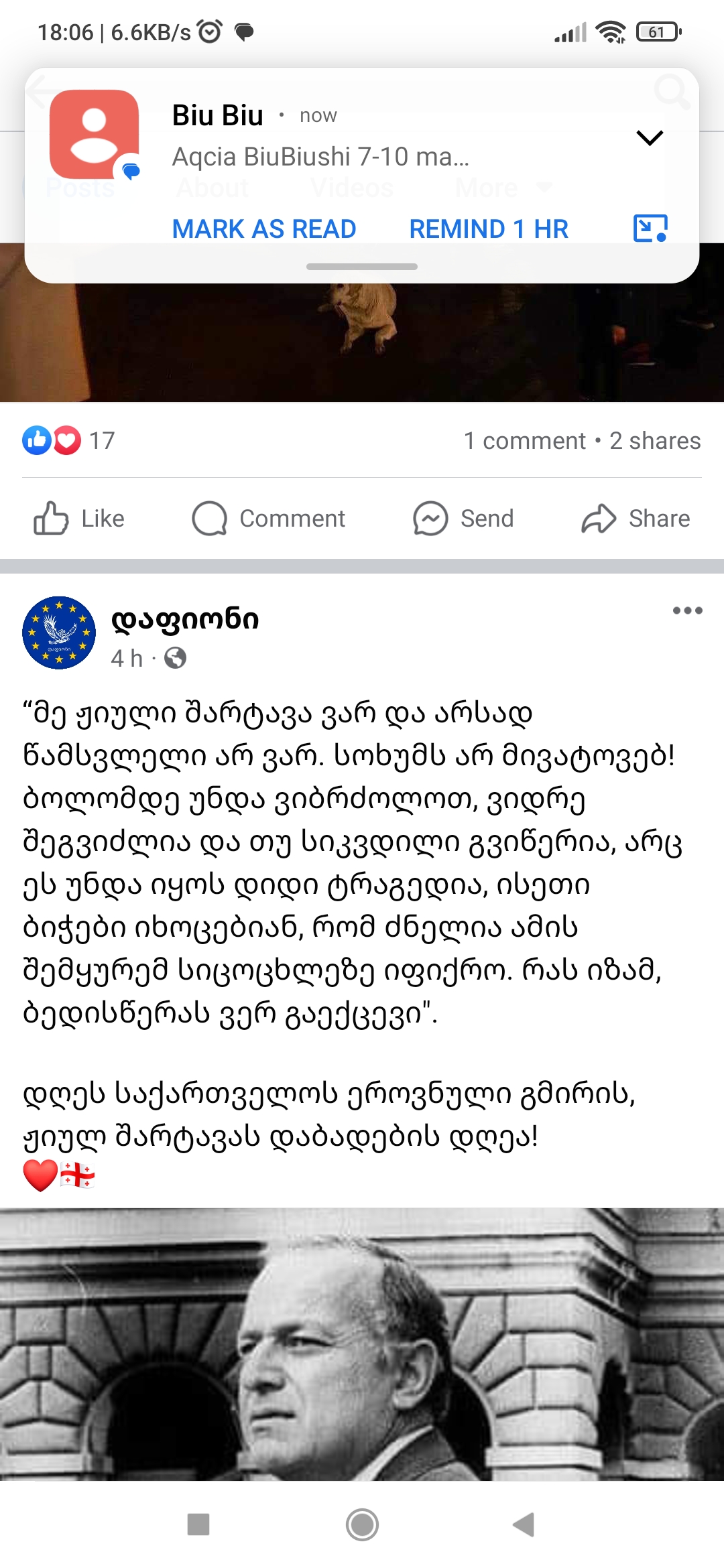Expand the Biu Biu notification chevron
Screen dimensions: 724x1568
[649, 138]
